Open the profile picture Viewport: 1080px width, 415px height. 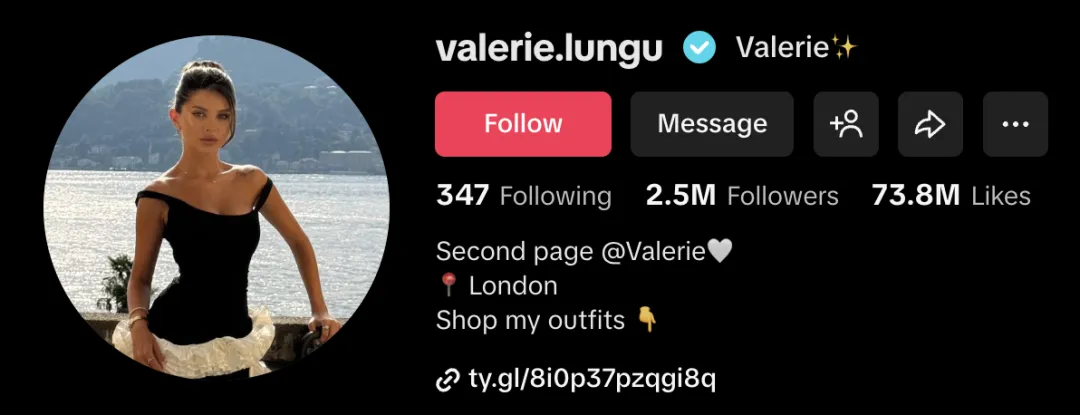(217, 207)
